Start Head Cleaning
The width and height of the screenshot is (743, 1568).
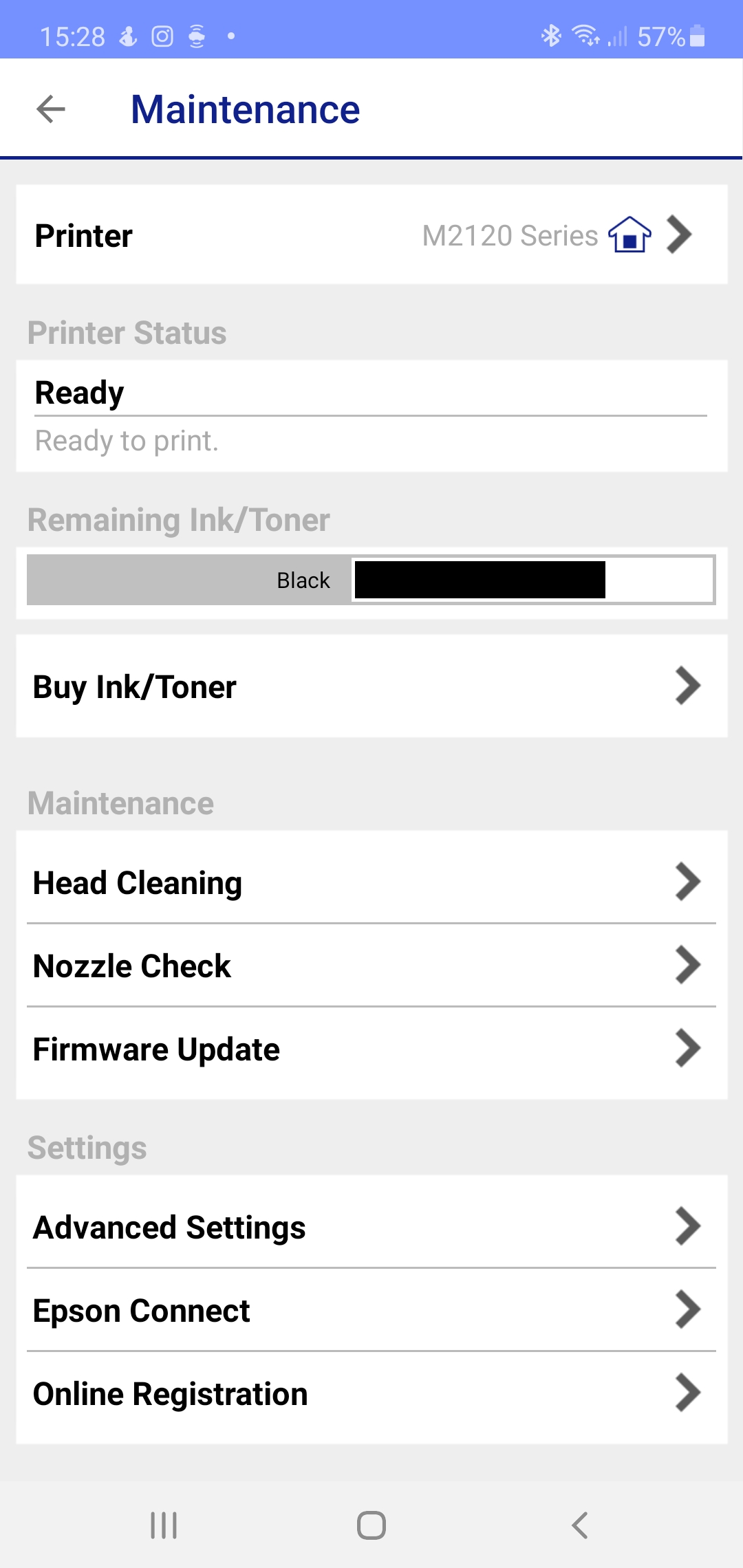click(371, 882)
